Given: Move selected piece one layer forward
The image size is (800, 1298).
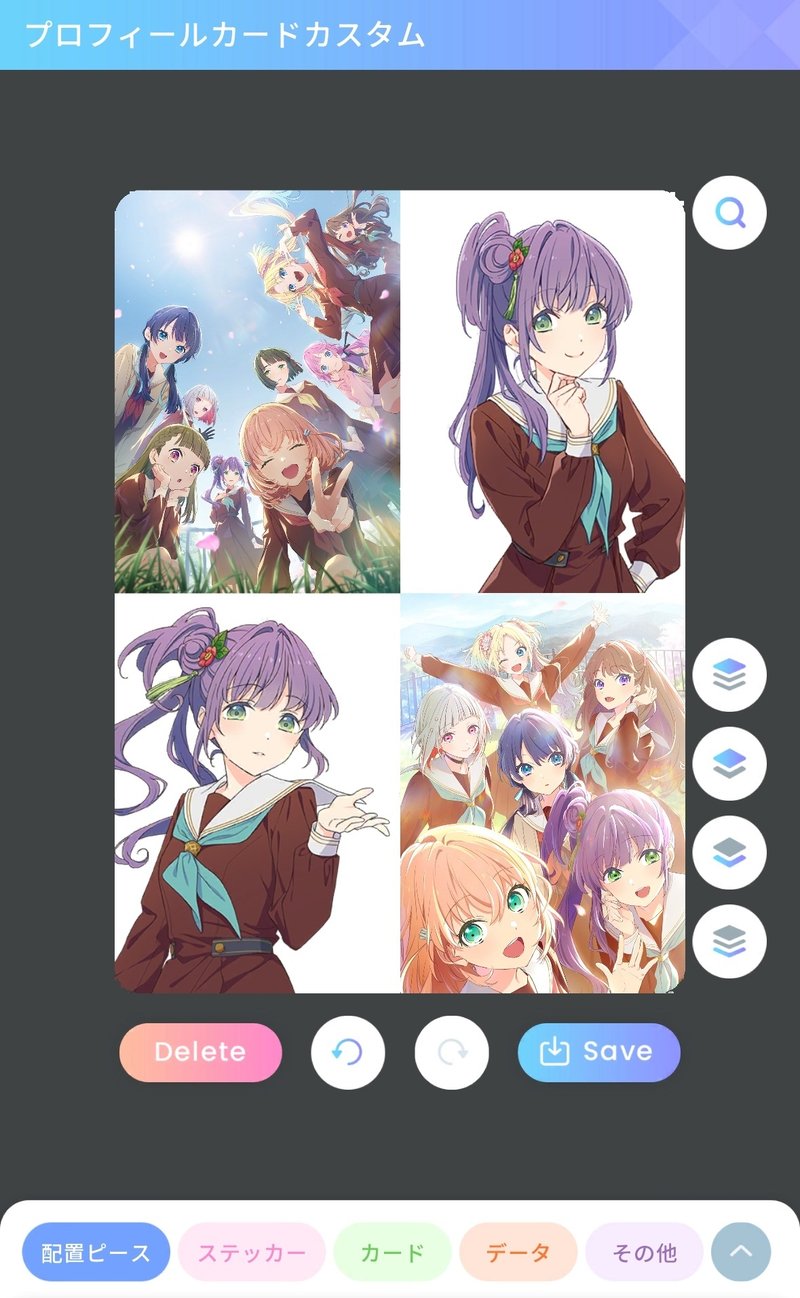Looking at the screenshot, I should click(x=730, y=764).
